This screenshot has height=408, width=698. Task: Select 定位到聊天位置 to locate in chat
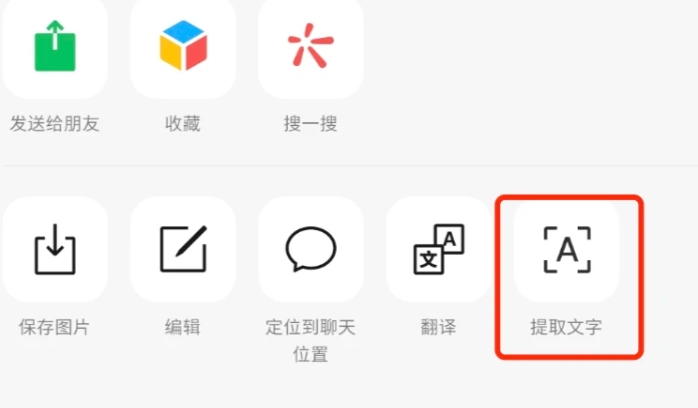[x=311, y=249]
